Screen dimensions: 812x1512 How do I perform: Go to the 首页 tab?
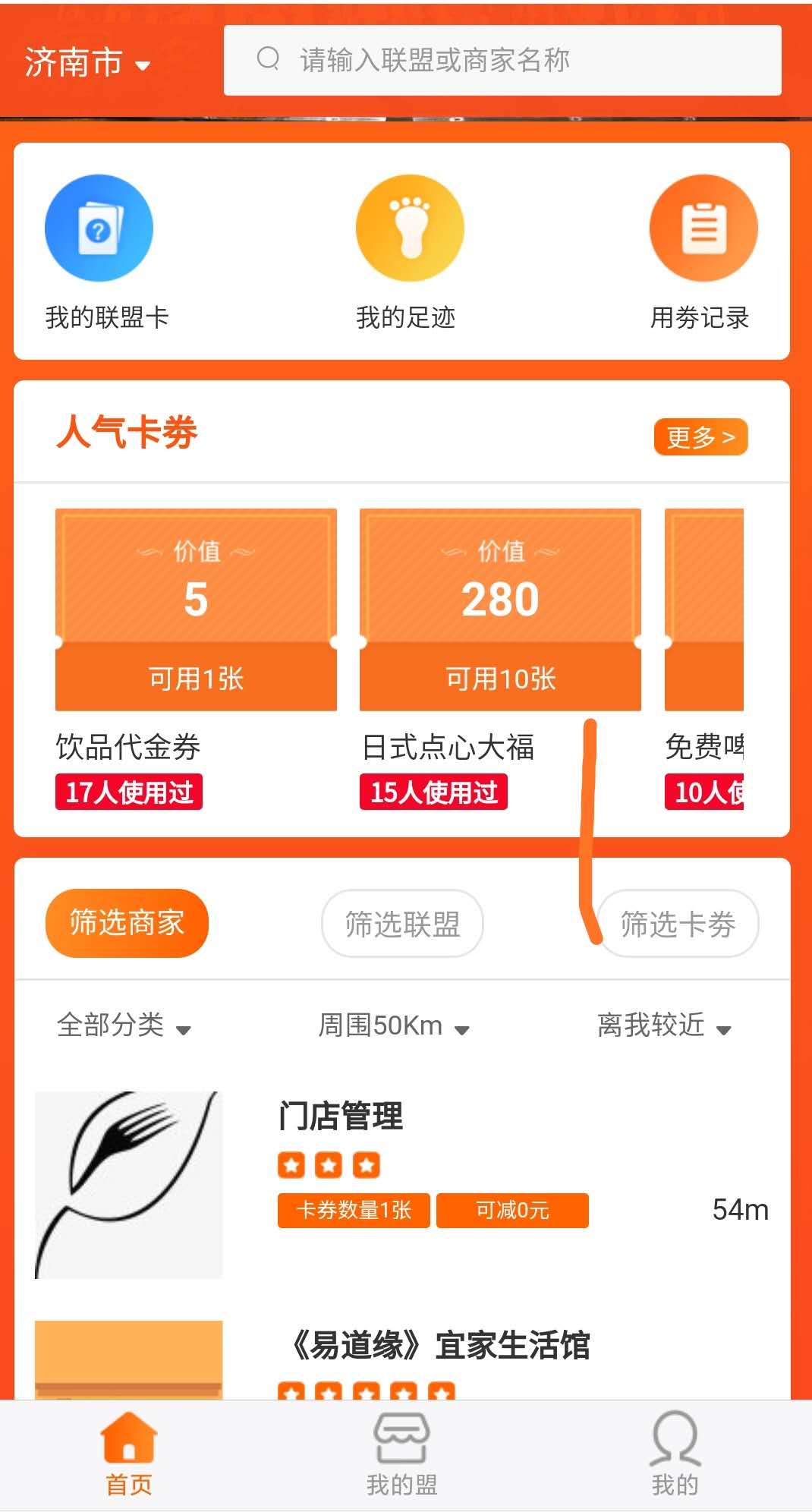pos(128,1454)
